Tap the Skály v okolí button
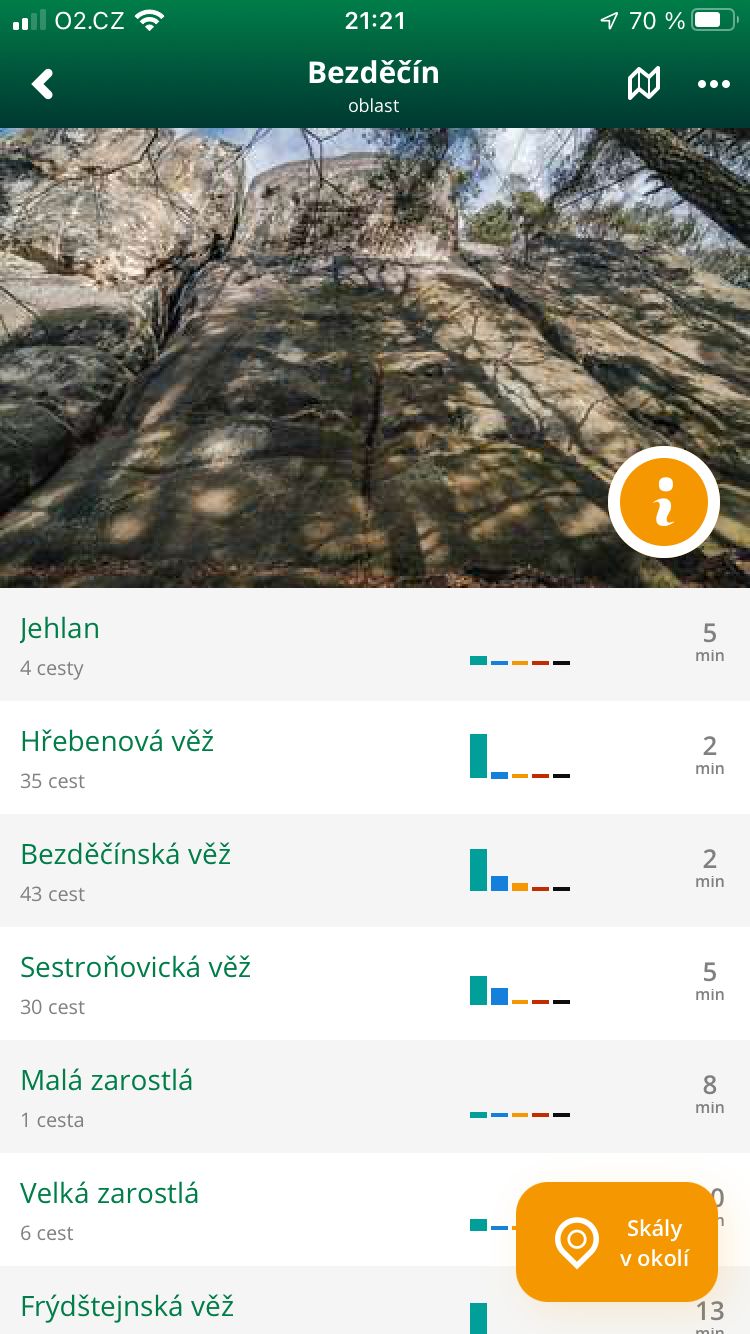The height and width of the screenshot is (1334, 750). click(617, 1242)
